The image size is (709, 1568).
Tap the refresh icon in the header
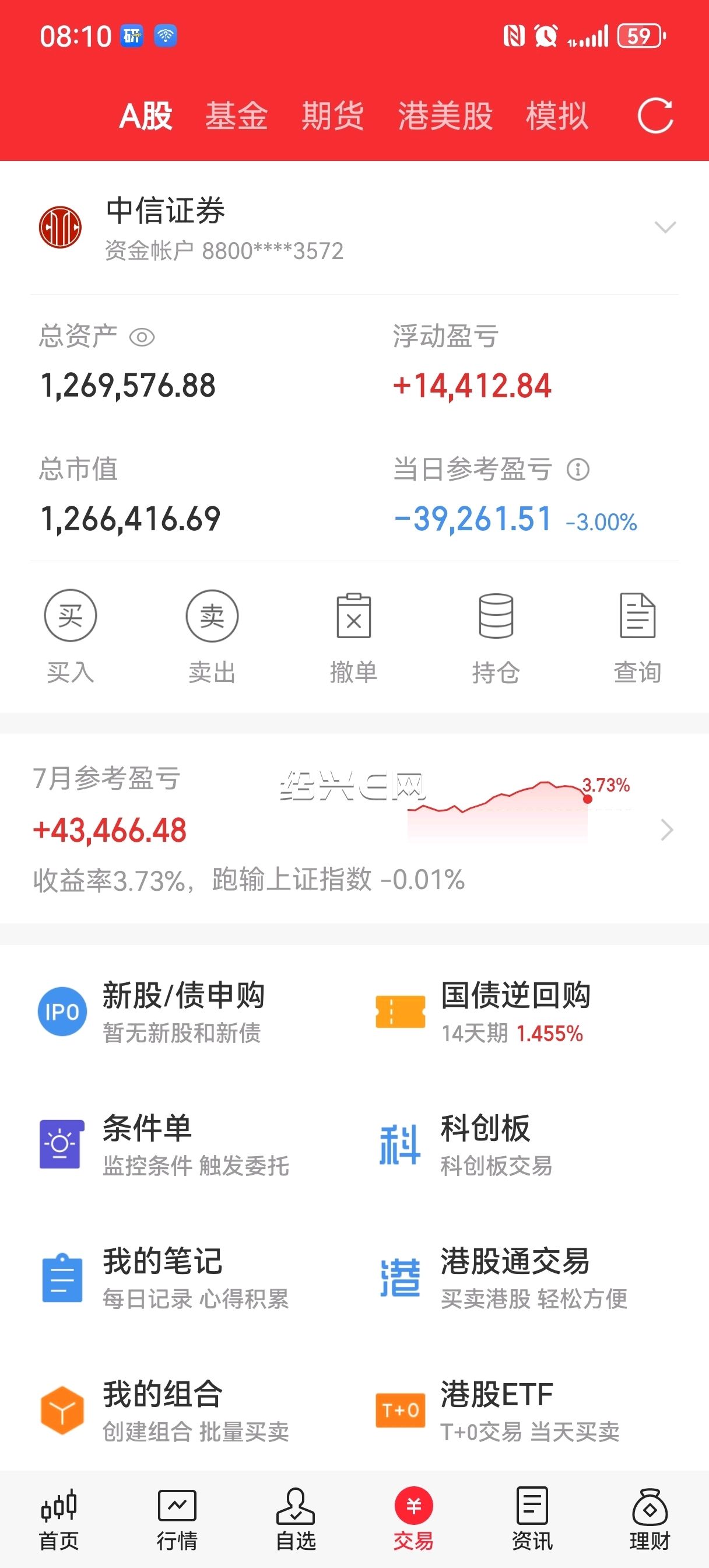pyautogui.click(x=655, y=115)
